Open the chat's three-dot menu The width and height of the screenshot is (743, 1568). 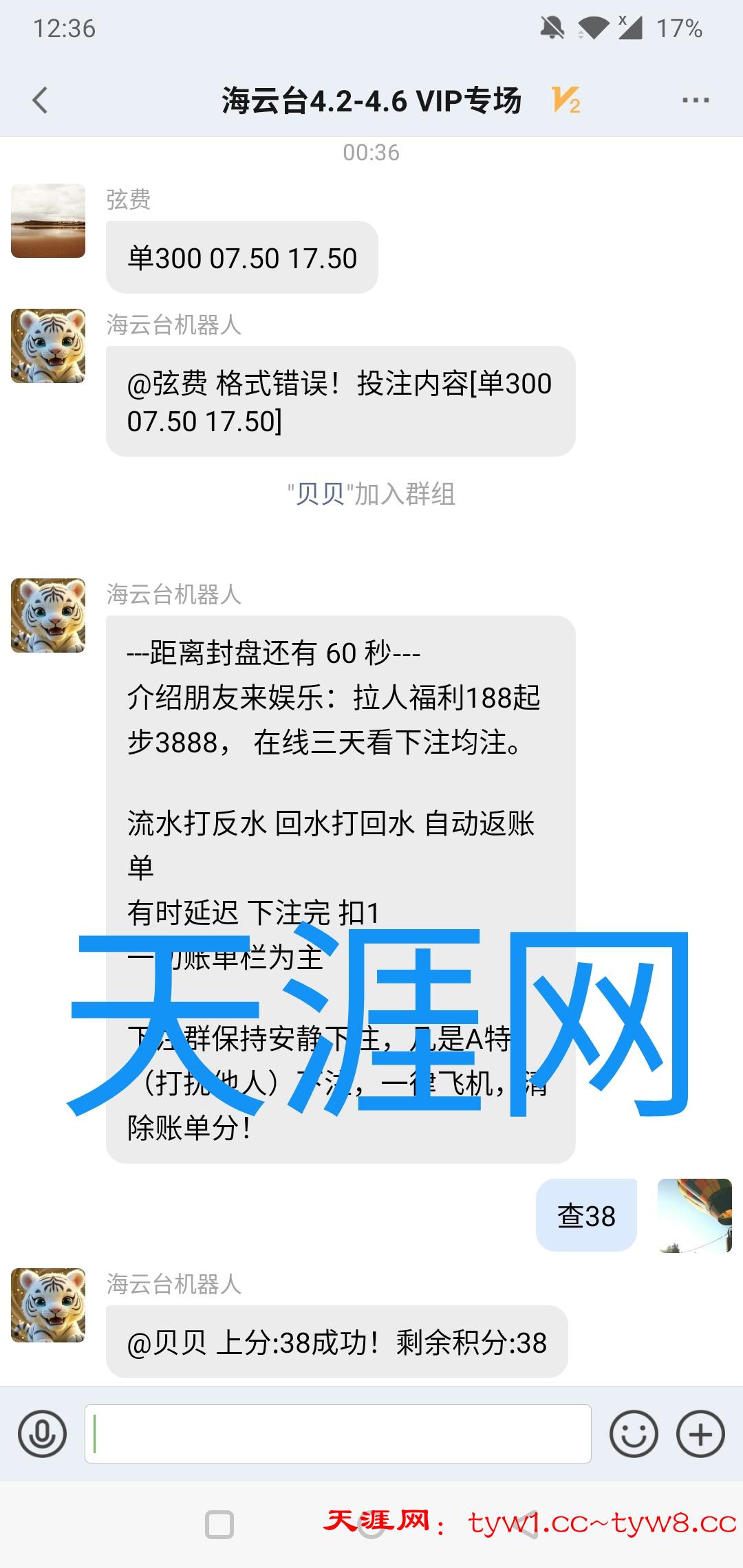pyautogui.click(x=695, y=100)
